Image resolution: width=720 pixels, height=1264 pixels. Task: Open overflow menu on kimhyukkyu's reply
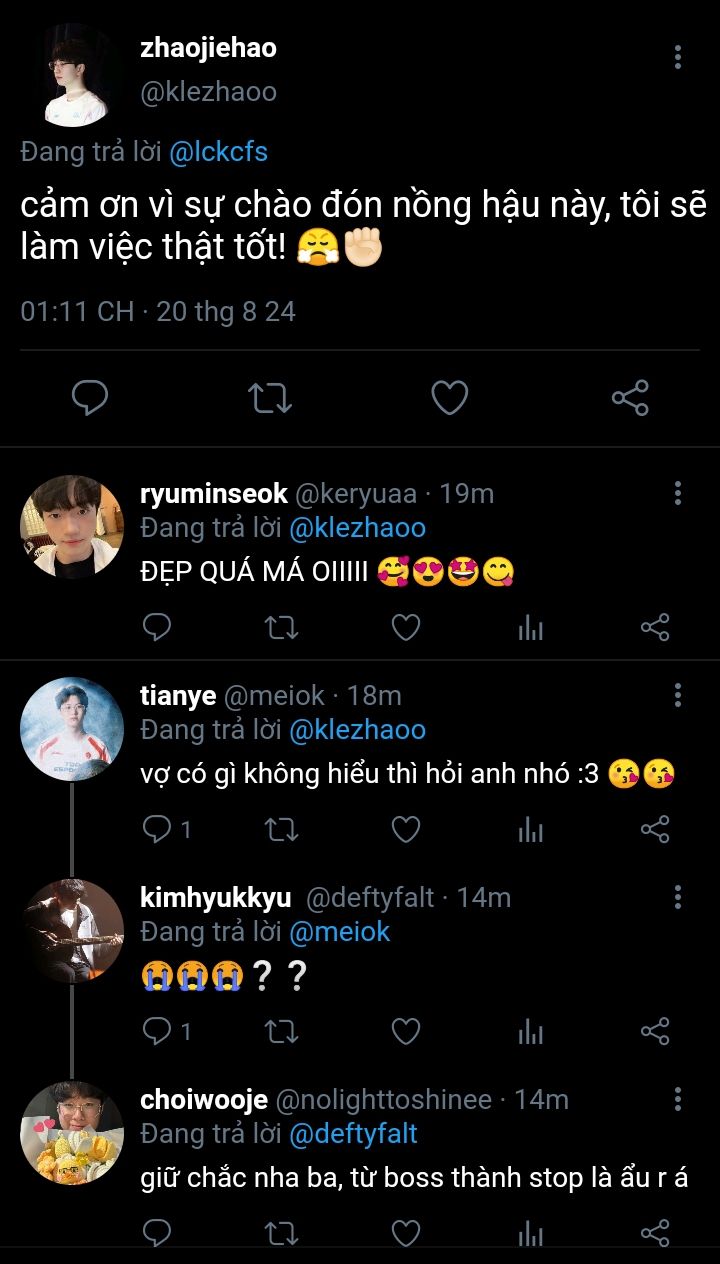point(678,897)
